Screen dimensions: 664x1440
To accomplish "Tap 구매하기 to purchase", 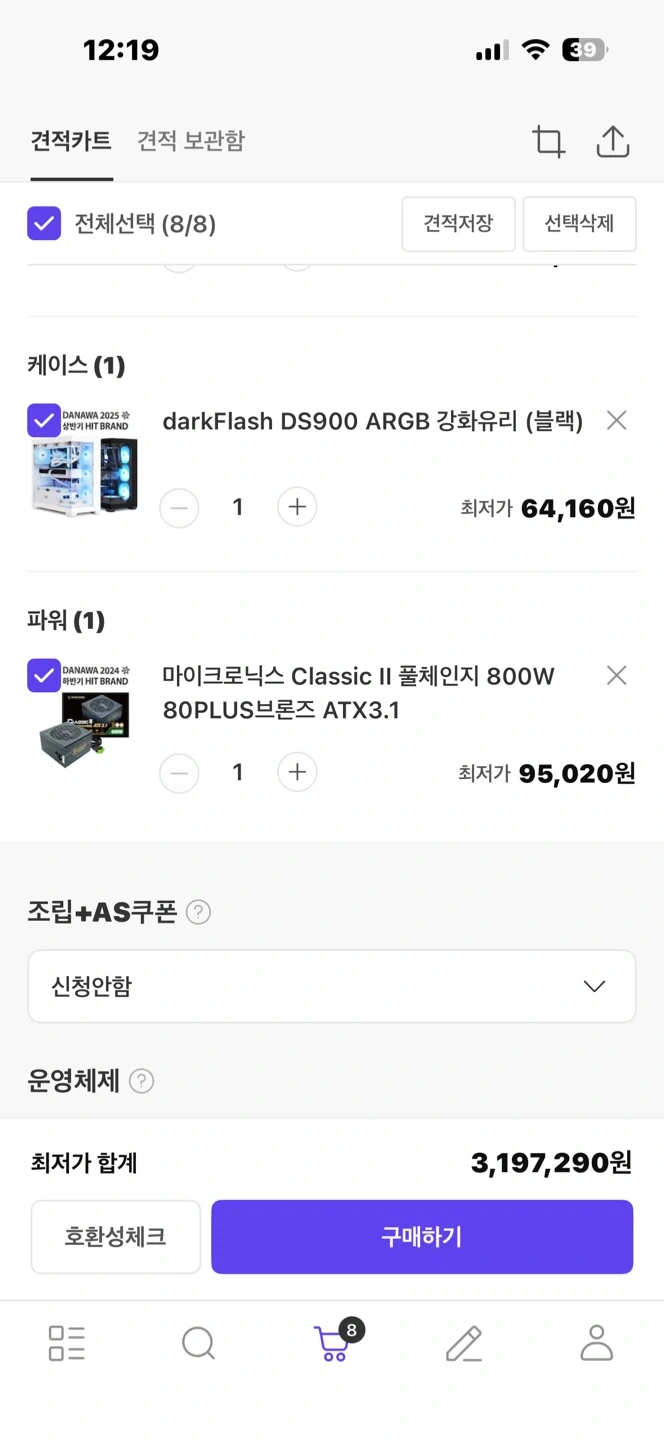I will pyautogui.click(x=422, y=1237).
